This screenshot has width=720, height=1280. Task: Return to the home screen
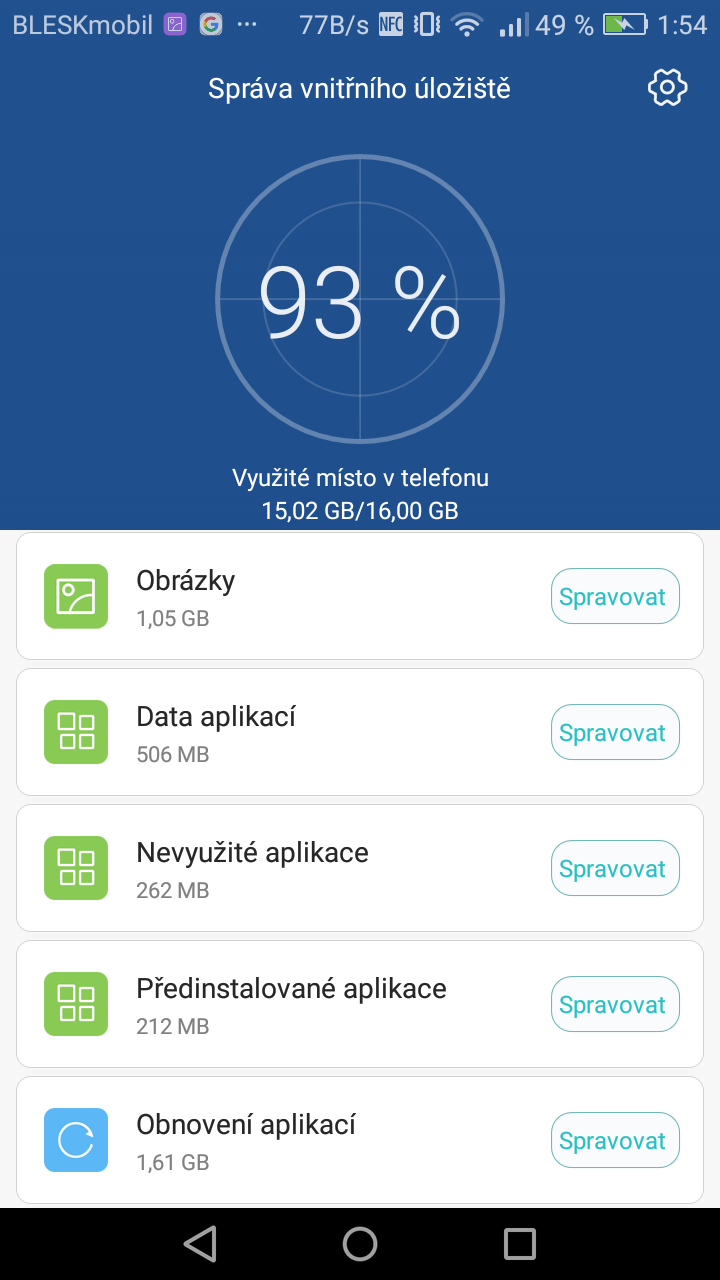point(360,1244)
